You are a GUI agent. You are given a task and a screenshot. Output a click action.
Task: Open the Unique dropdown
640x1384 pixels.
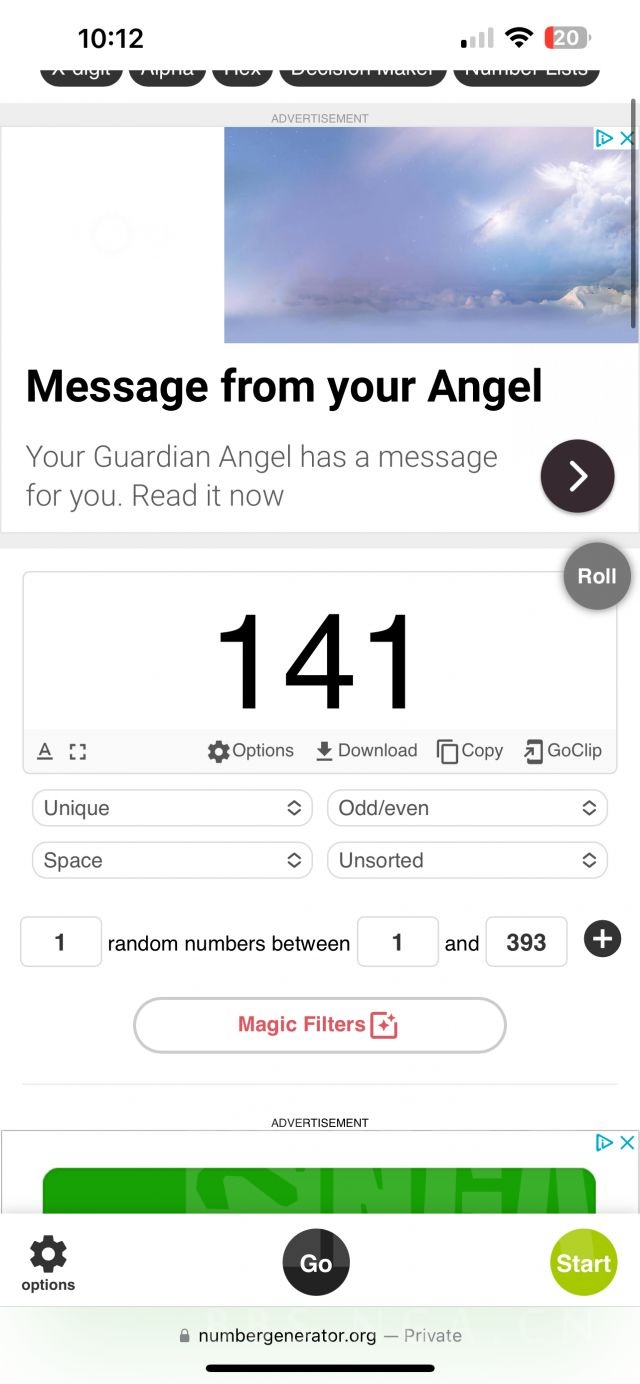pyautogui.click(x=172, y=808)
